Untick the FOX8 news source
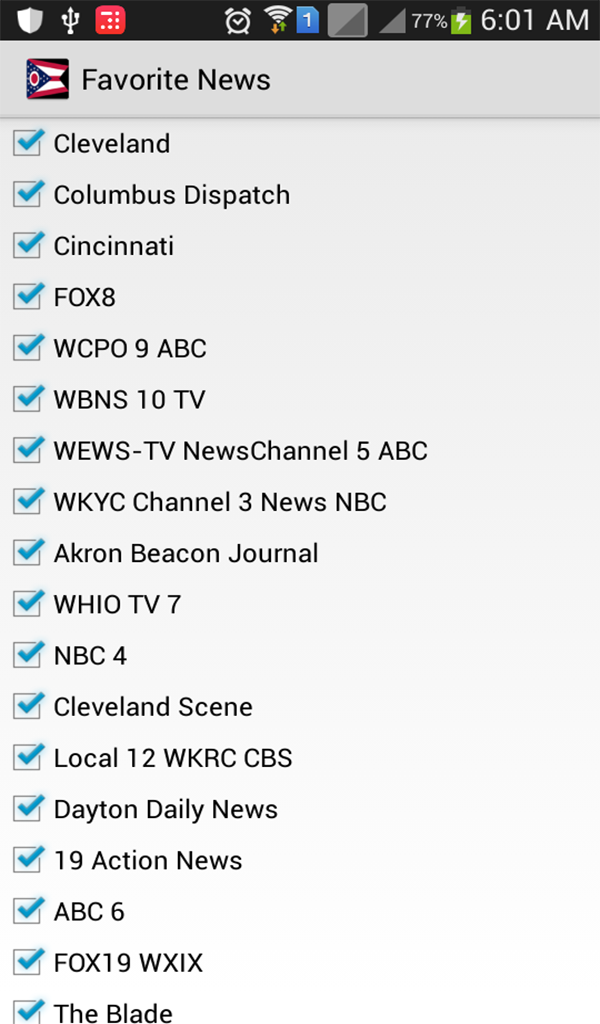Screen dimensions: 600x1024 28,297
